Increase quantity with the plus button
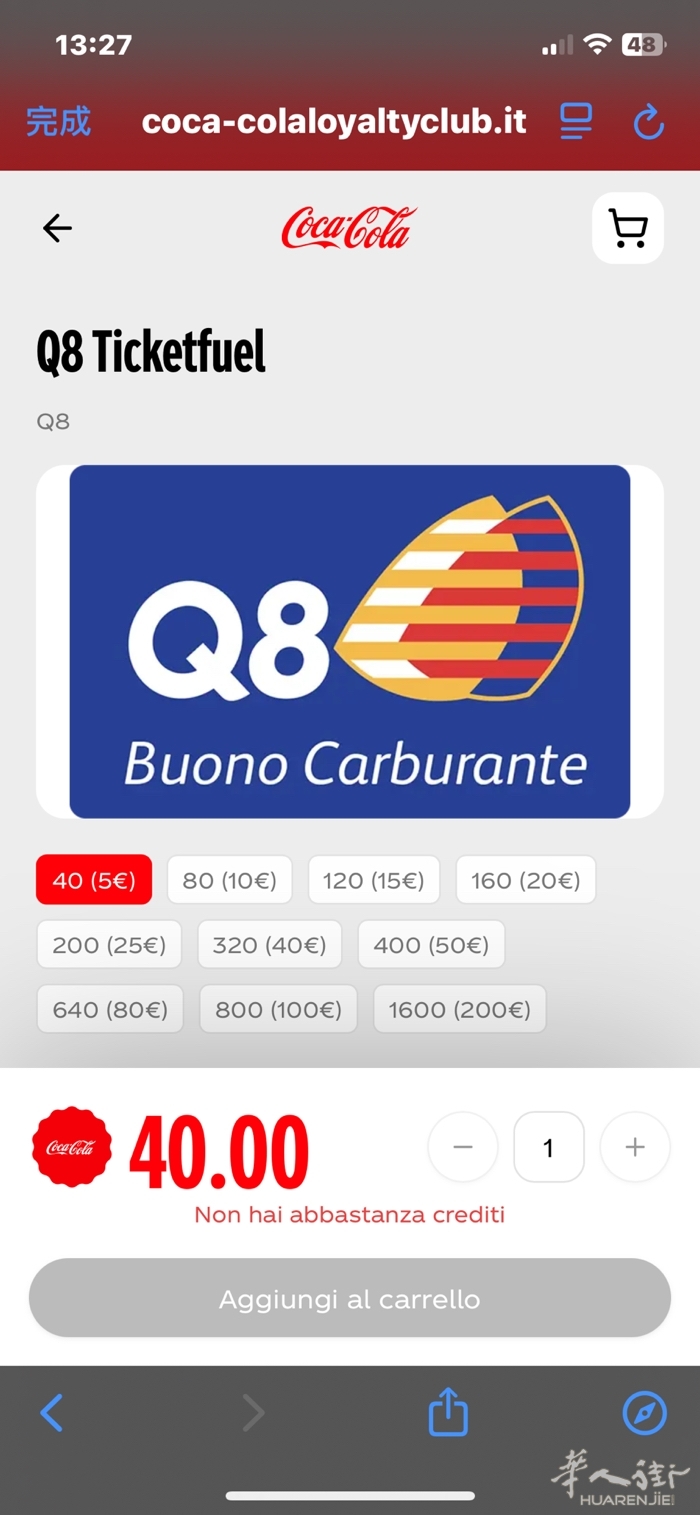The width and height of the screenshot is (700, 1515). (x=634, y=1147)
